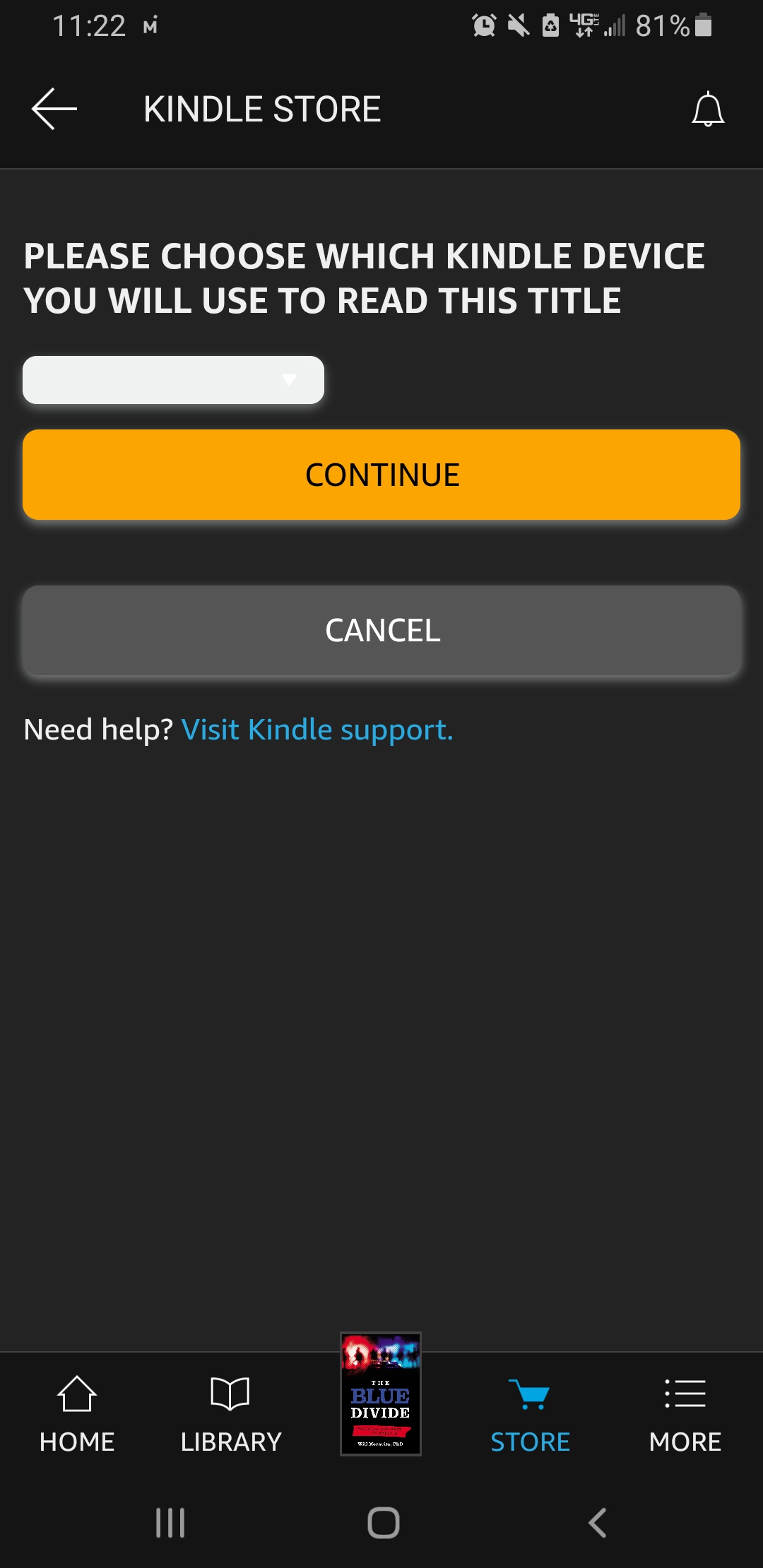Tap the Android home circle icon
Screen dimensions: 763x1568
[381, 1524]
